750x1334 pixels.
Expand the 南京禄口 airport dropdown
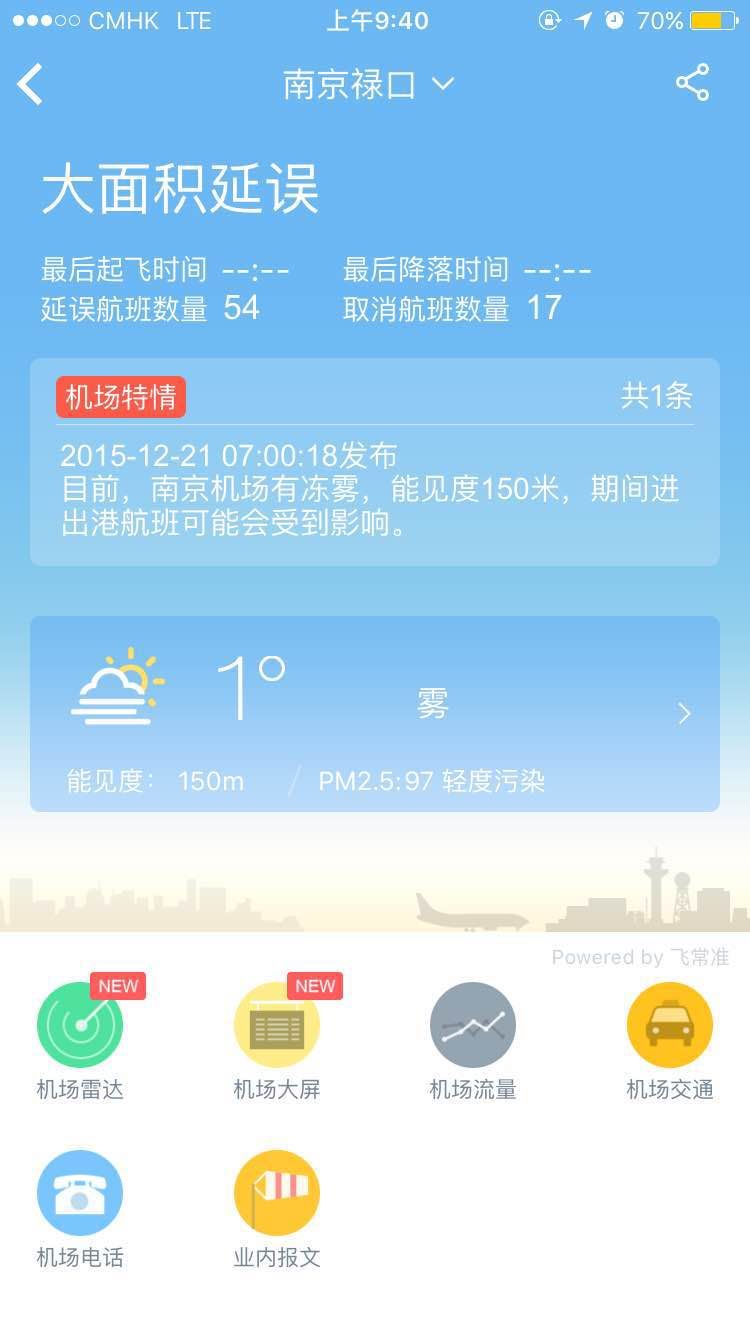pyautogui.click(x=368, y=85)
